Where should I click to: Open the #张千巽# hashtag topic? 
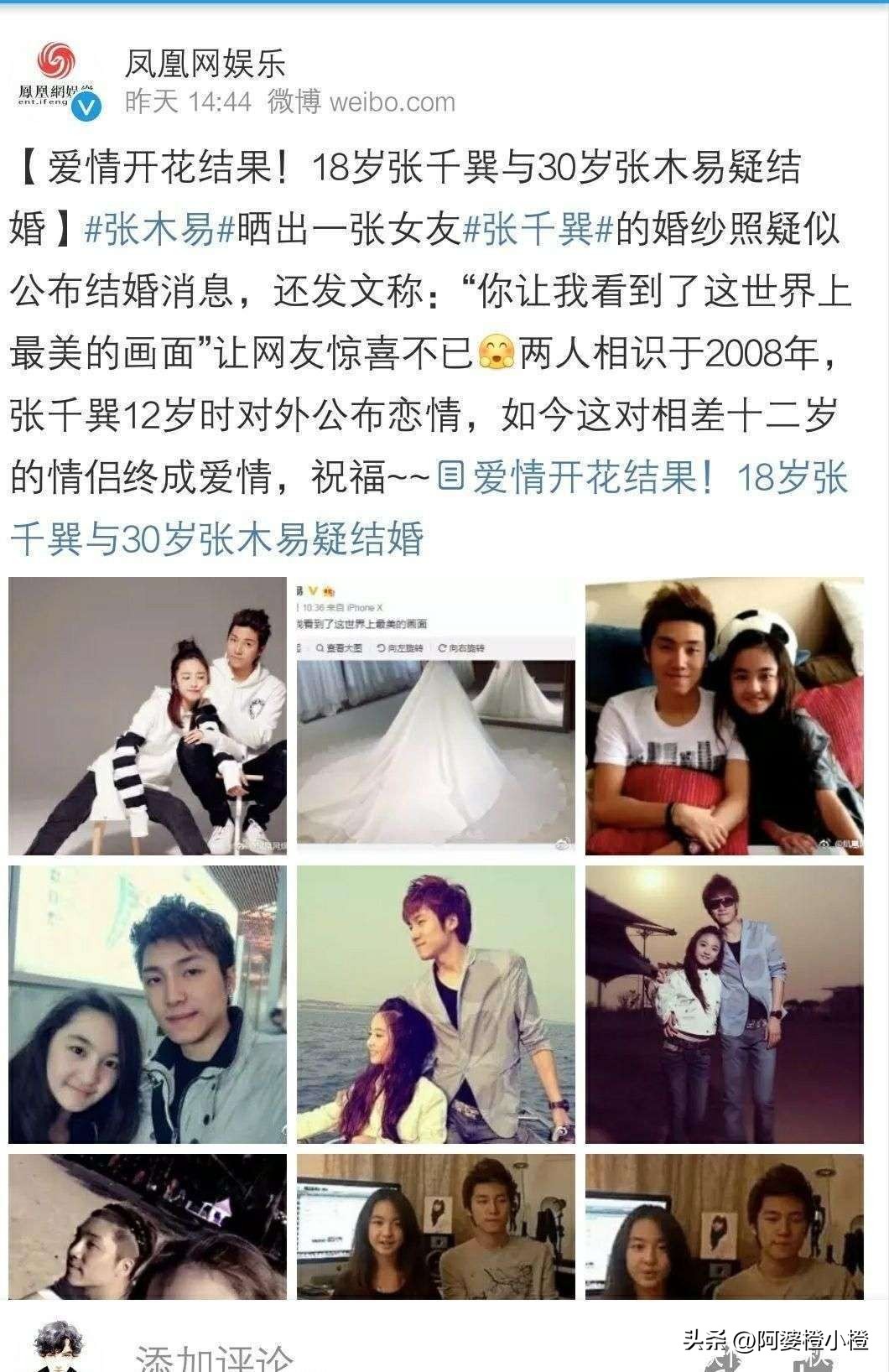pyautogui.click(x=538, y=228)
